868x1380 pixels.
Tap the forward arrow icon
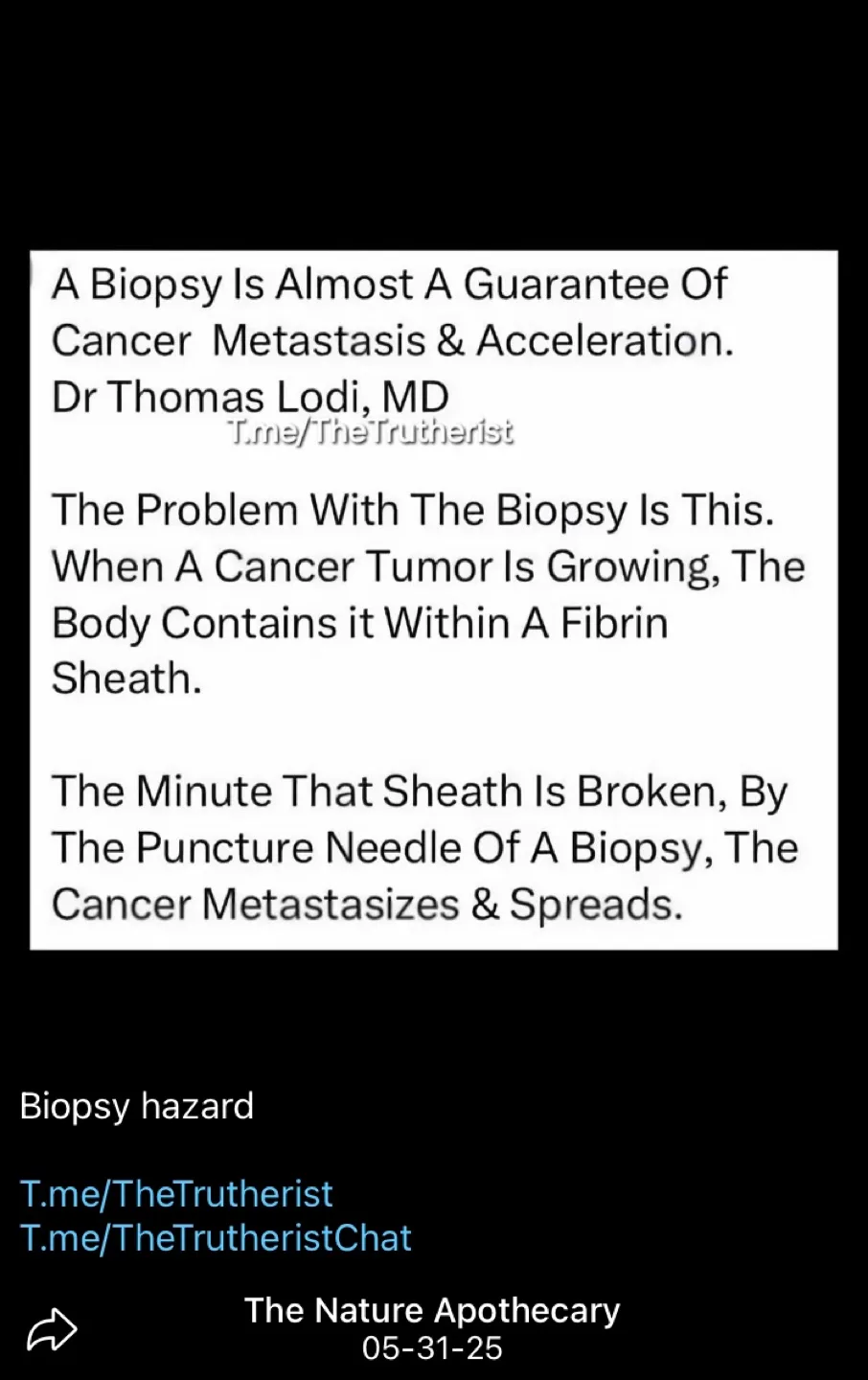pyautogui.click(x=52, y=1329)
